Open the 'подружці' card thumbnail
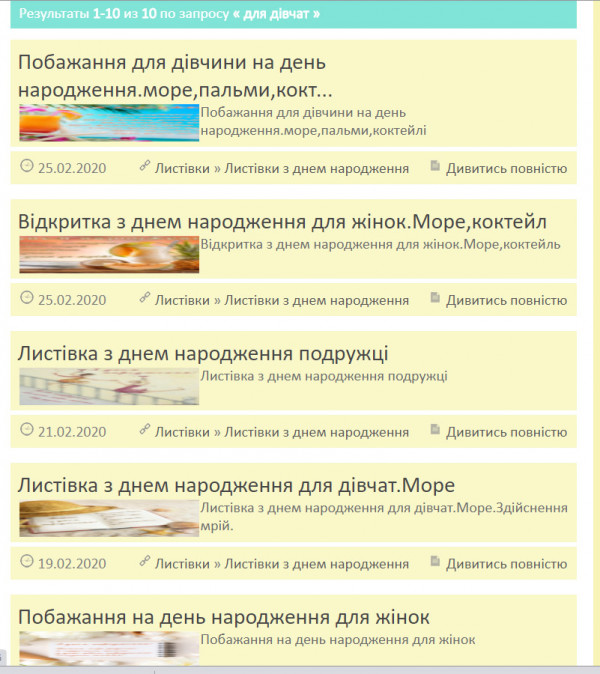Image resolution: width=600 pixels, height=674 pixels. click(x=109, y=386)
